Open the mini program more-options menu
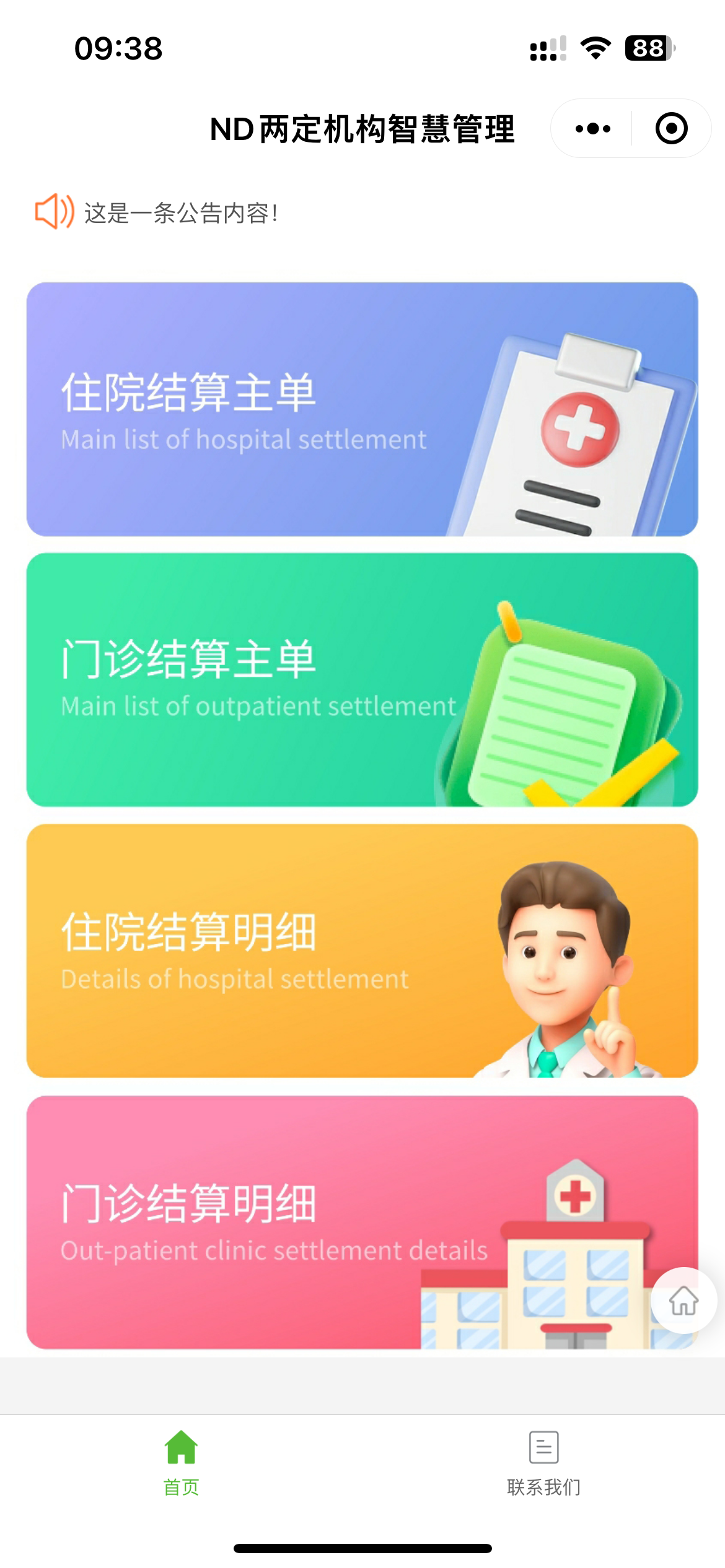 [592, 129]
